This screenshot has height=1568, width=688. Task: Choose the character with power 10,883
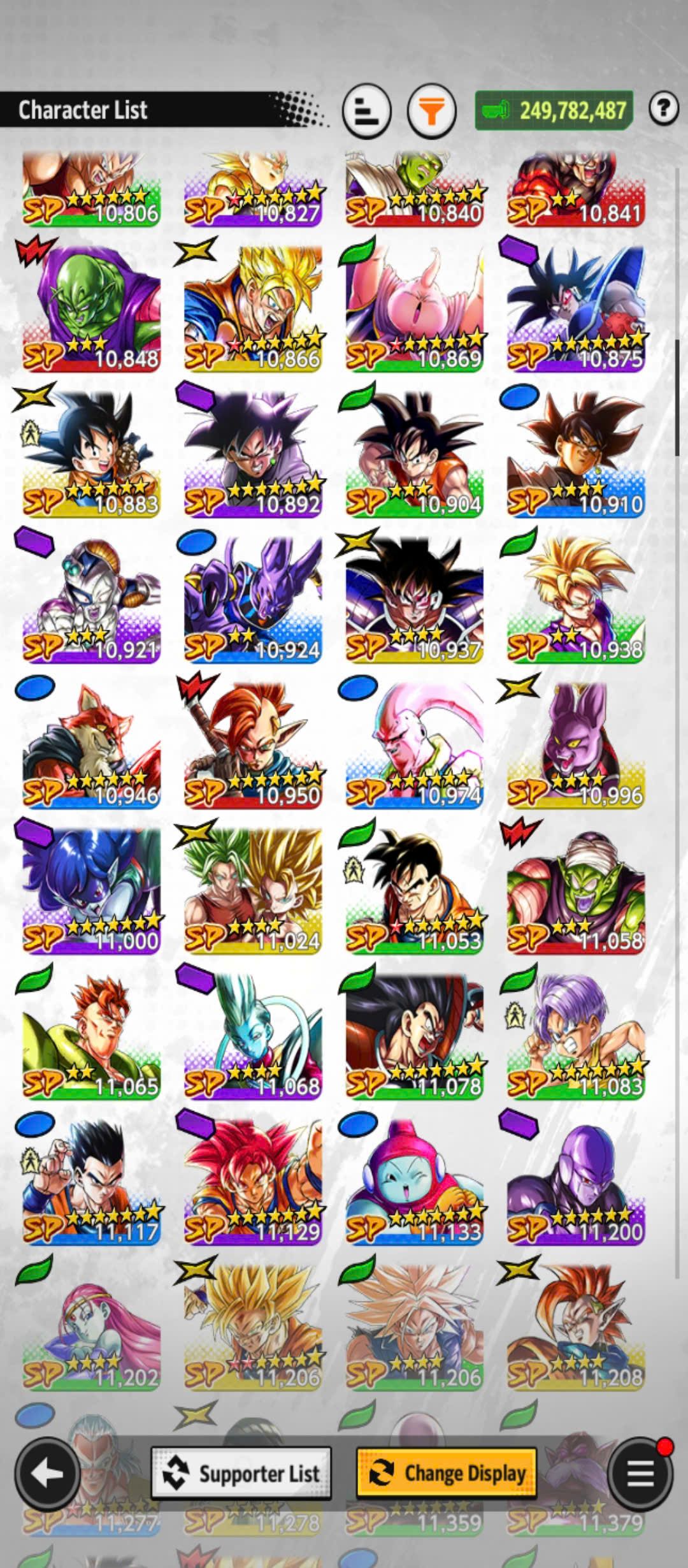(91, 454)
